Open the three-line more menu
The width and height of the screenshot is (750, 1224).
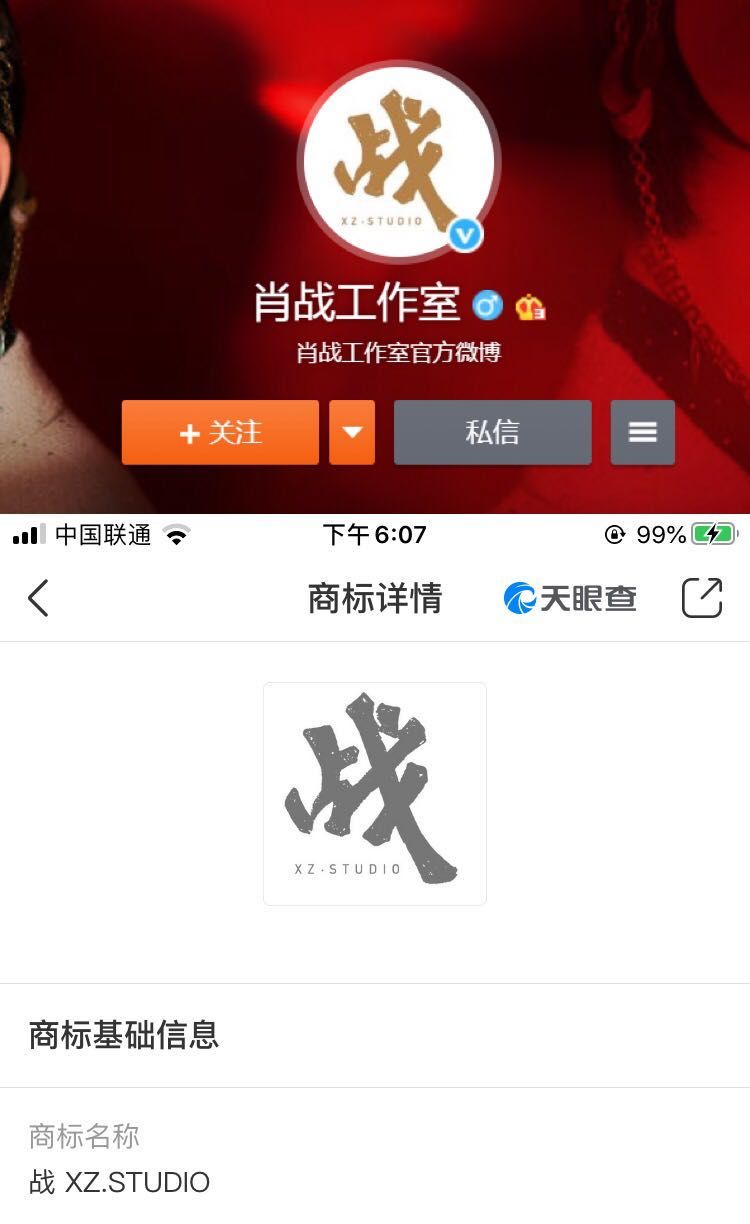[x=642, y=432]
